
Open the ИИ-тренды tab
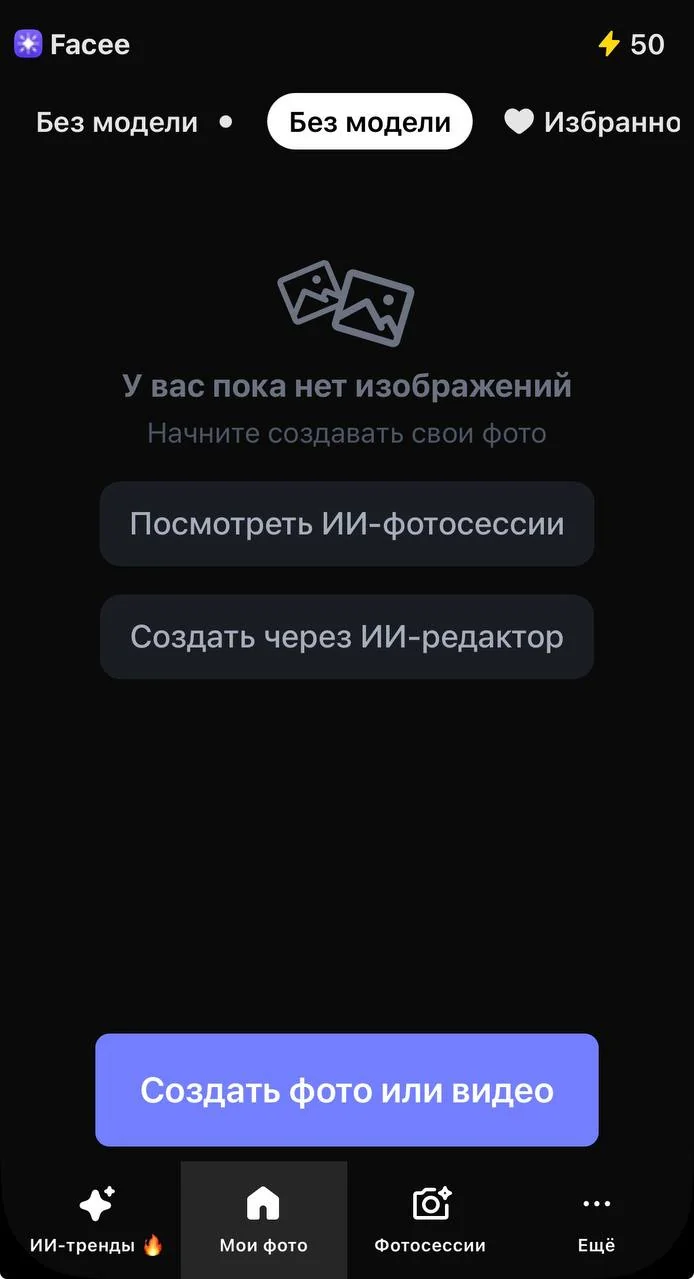[x=96, y=1220]
